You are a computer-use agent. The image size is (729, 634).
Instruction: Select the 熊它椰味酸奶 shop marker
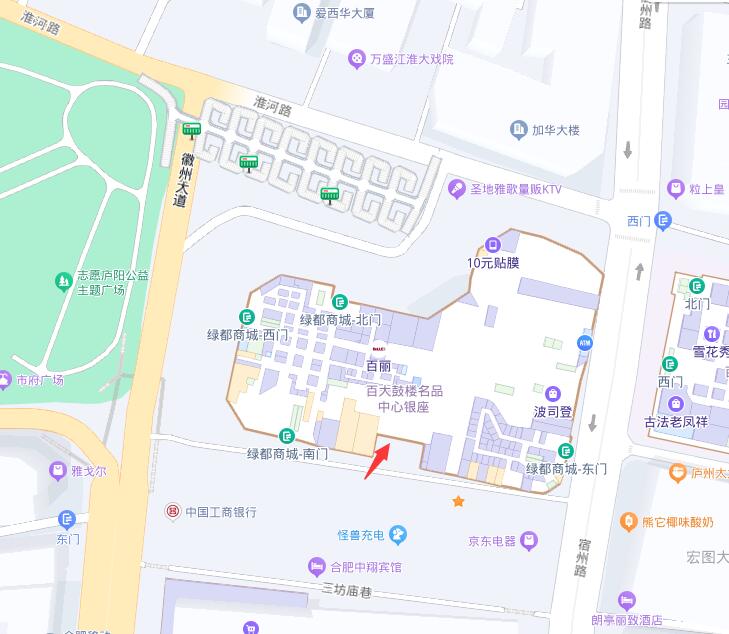pos(628,521)
